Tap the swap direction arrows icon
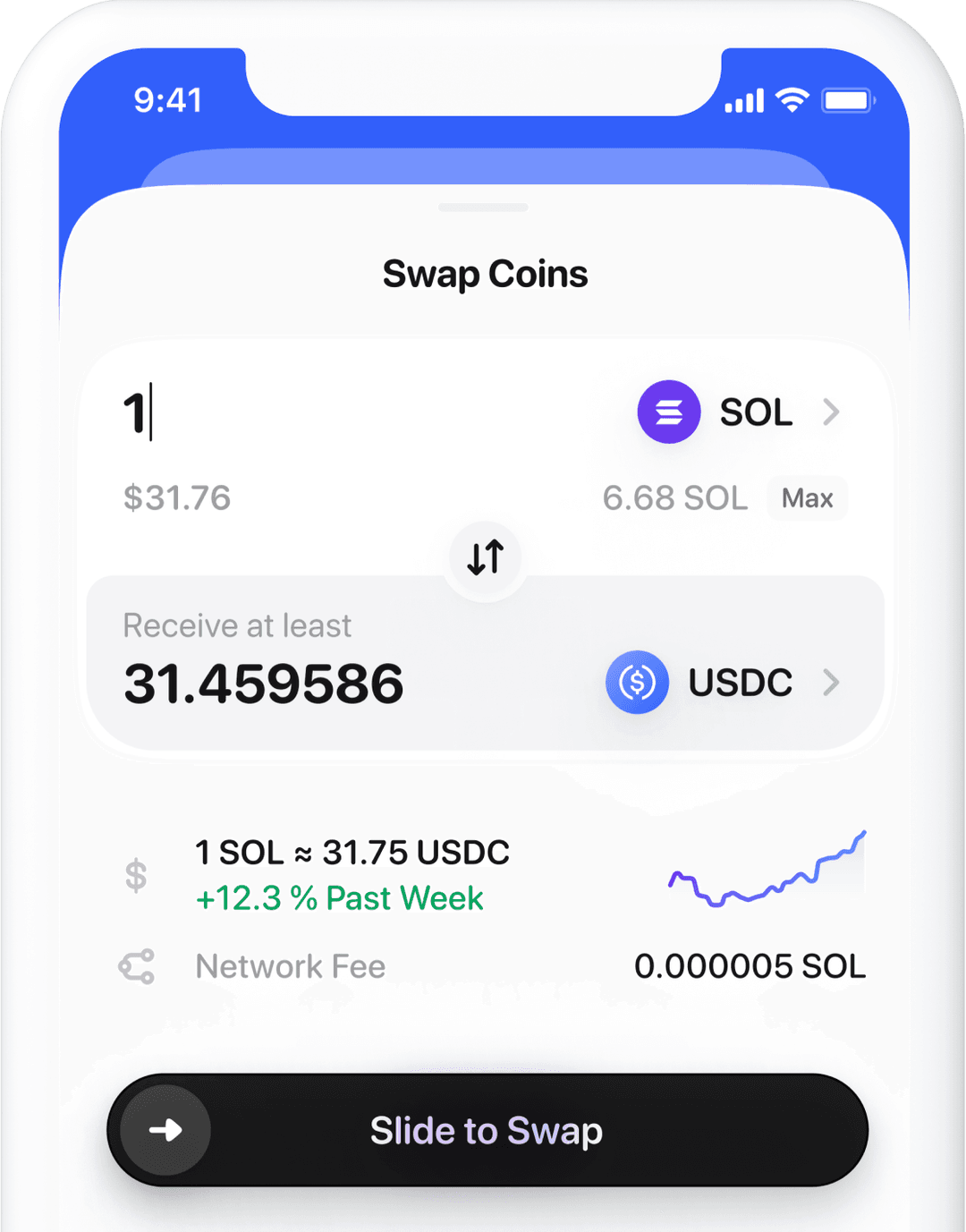 [484, 557]
